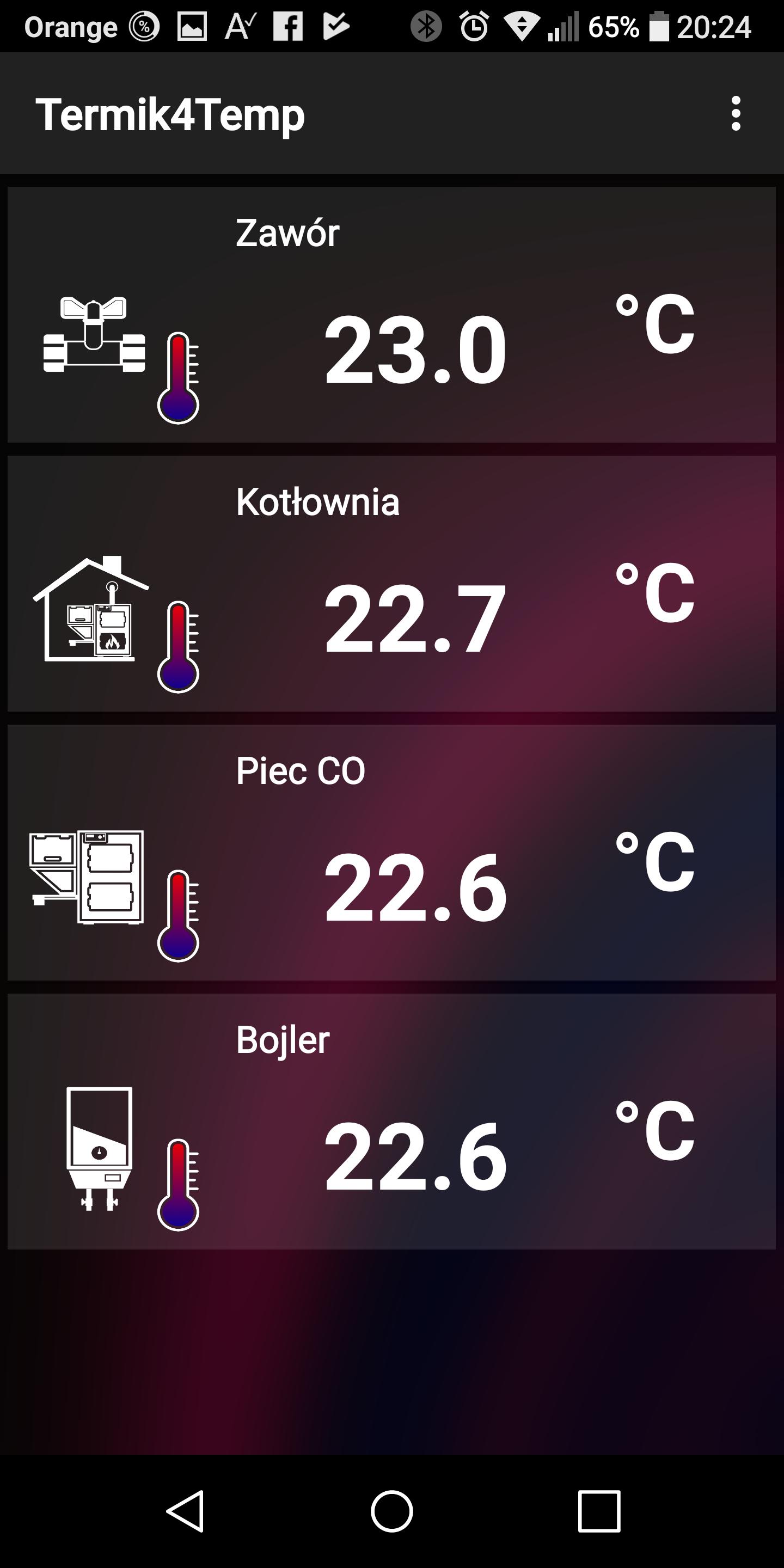Click the house boiler icon in Kotłownia panel
The width and height of the screenshot is (784, 1568).
coord(91,609)
